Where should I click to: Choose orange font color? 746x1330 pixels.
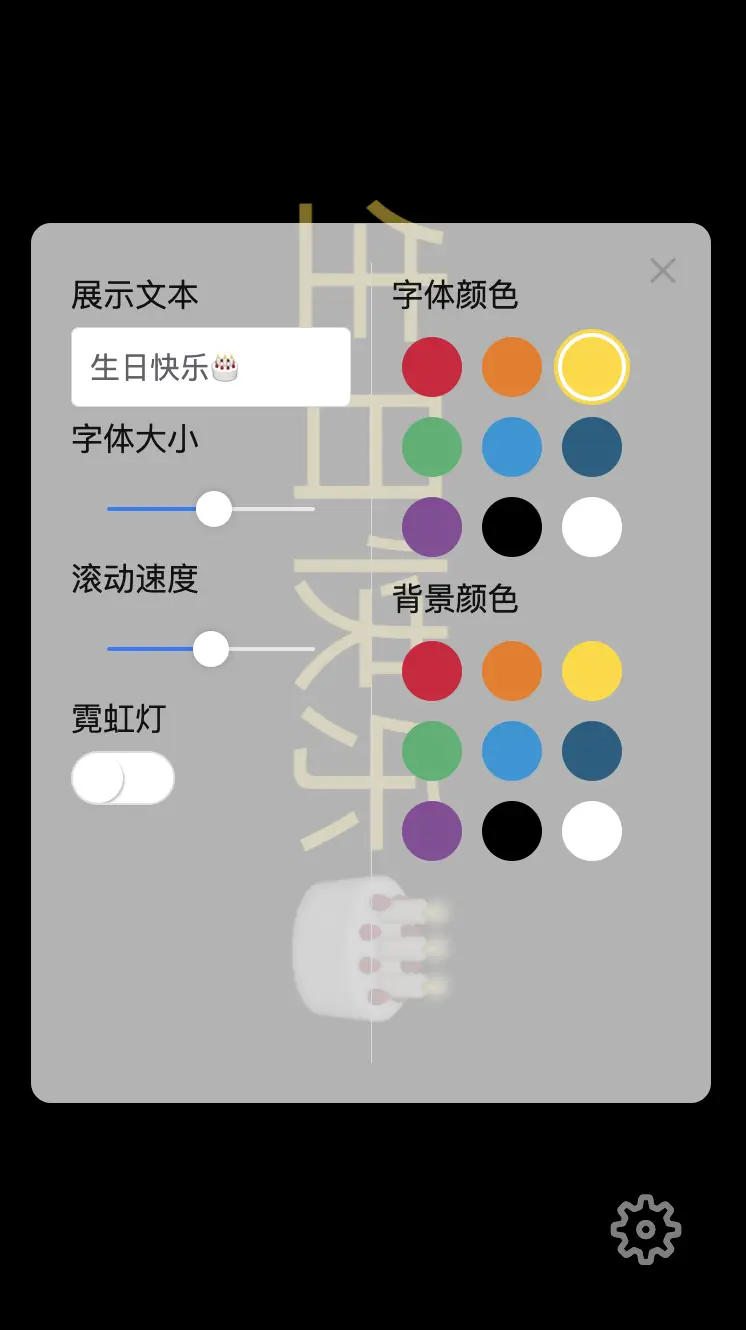[512, 367]
